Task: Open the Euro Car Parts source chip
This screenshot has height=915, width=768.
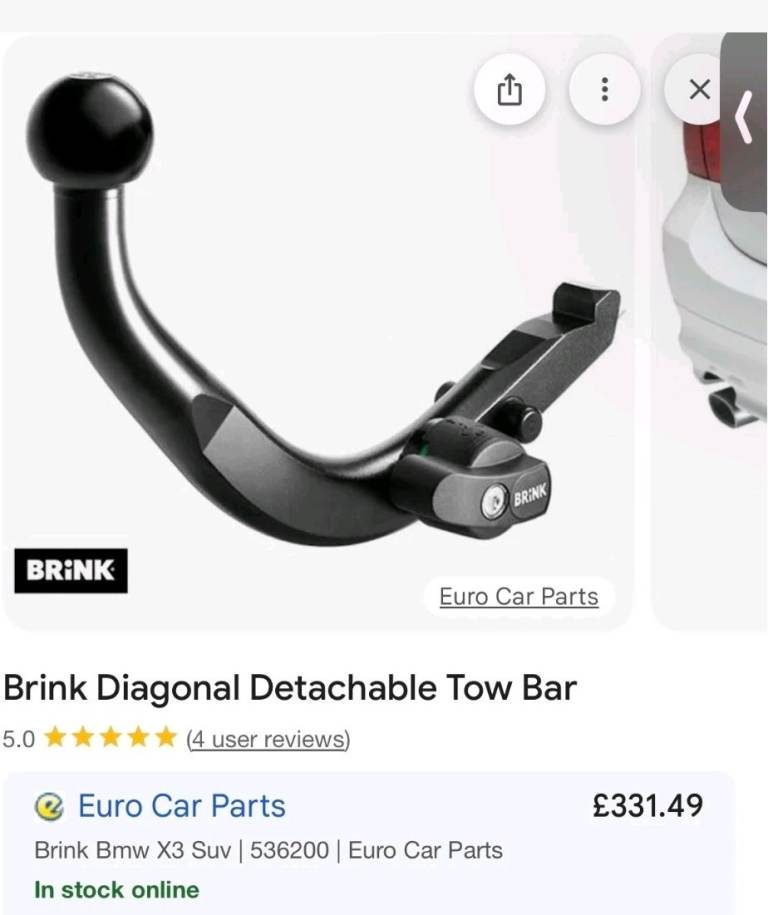Action: (518, 596)
